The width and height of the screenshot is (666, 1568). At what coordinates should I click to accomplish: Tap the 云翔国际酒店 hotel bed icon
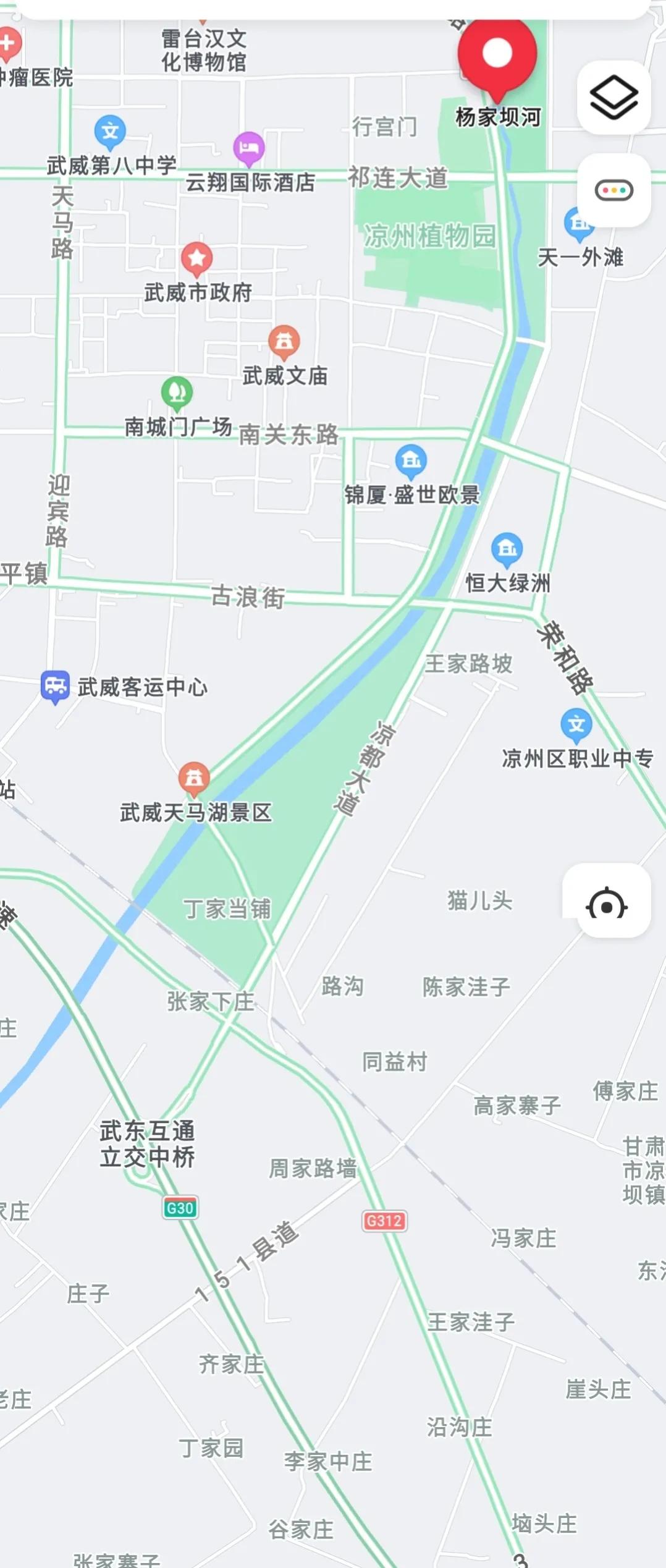point(248,148)
